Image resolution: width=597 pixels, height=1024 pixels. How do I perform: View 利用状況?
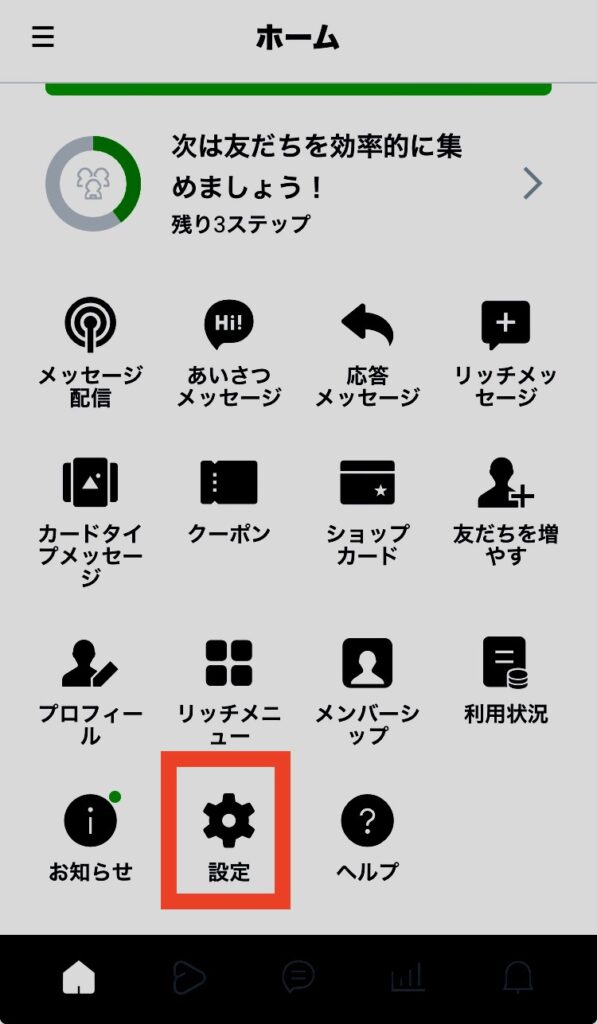point(506,680)
